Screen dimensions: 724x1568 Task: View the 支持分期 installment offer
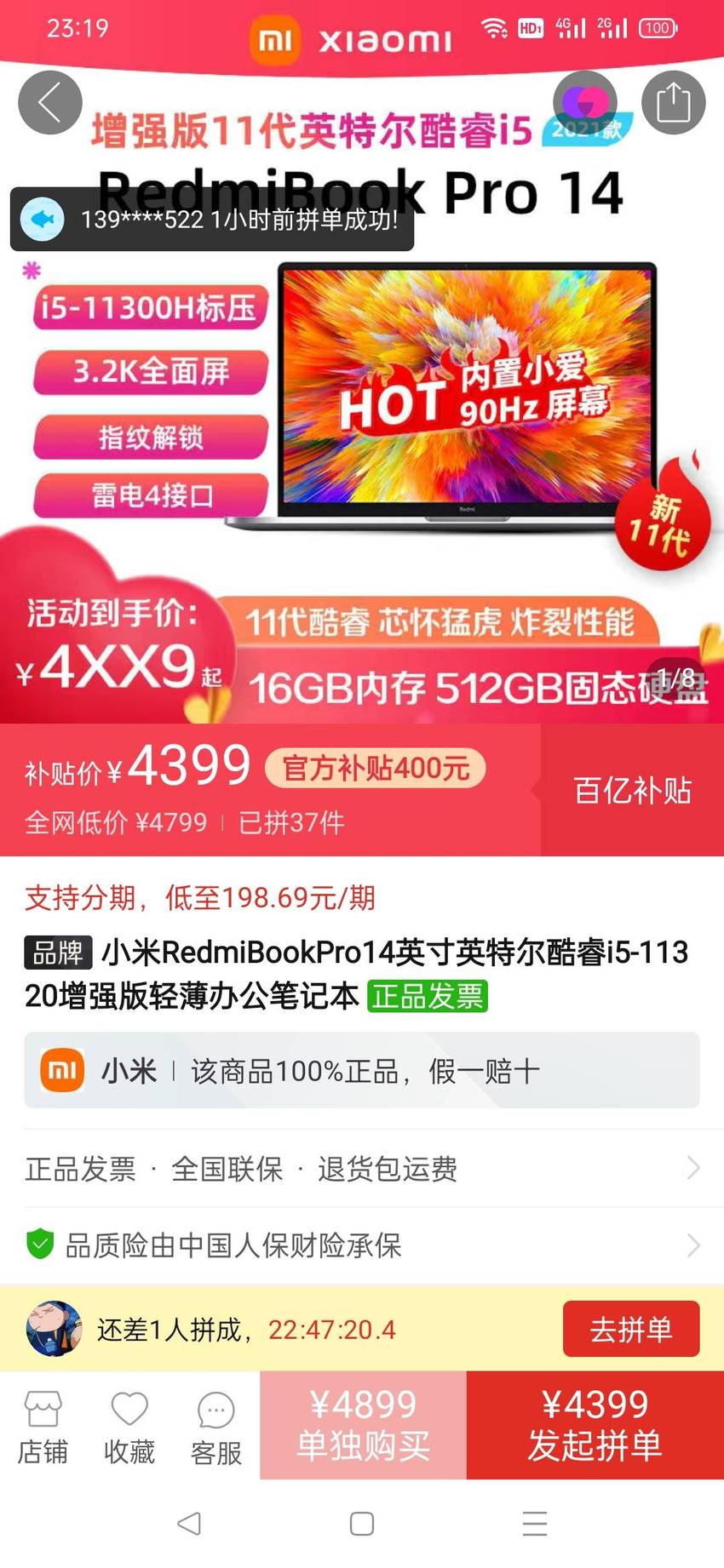[x=200, y=897]
